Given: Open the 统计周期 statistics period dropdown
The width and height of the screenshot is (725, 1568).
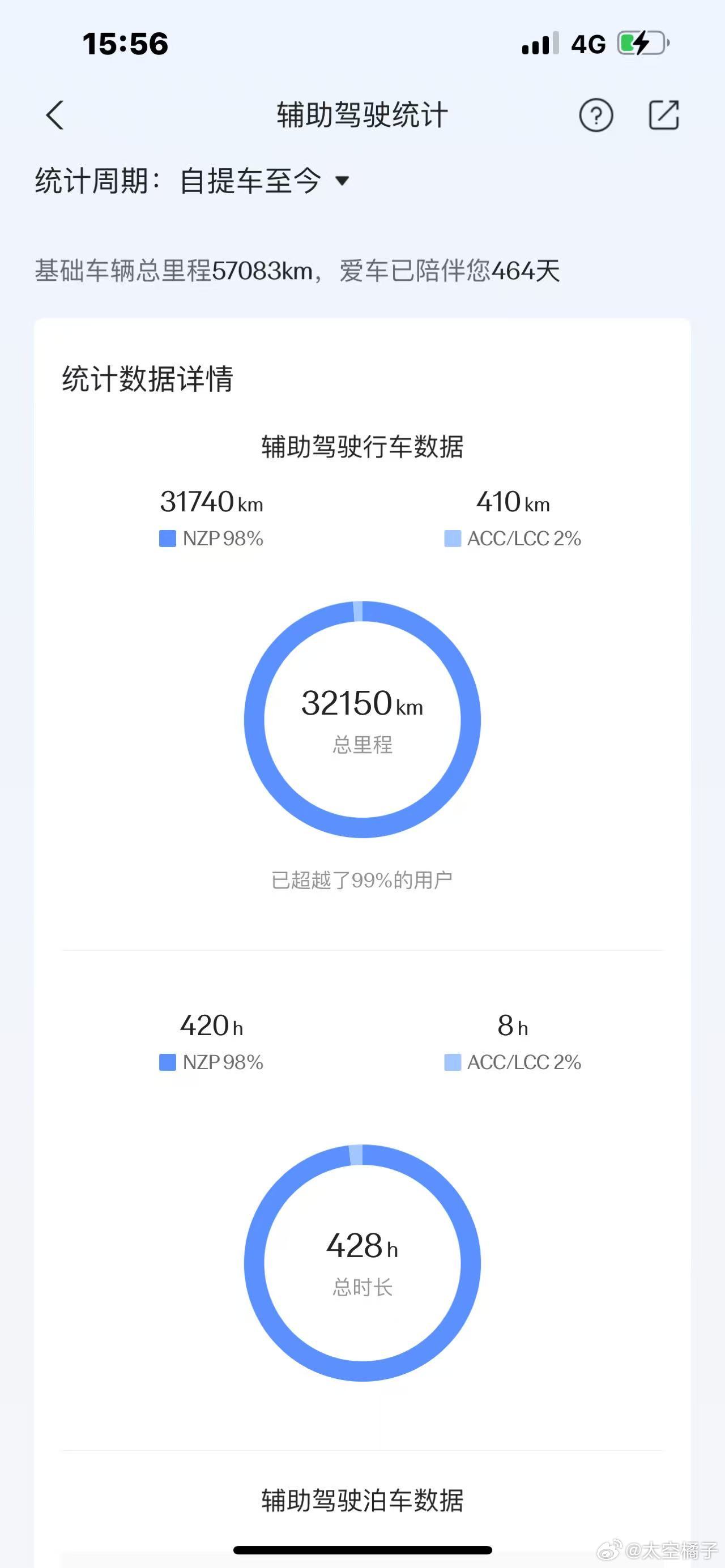Looking at the screenshot, I should pyautogui.click(x=104, y=180).
